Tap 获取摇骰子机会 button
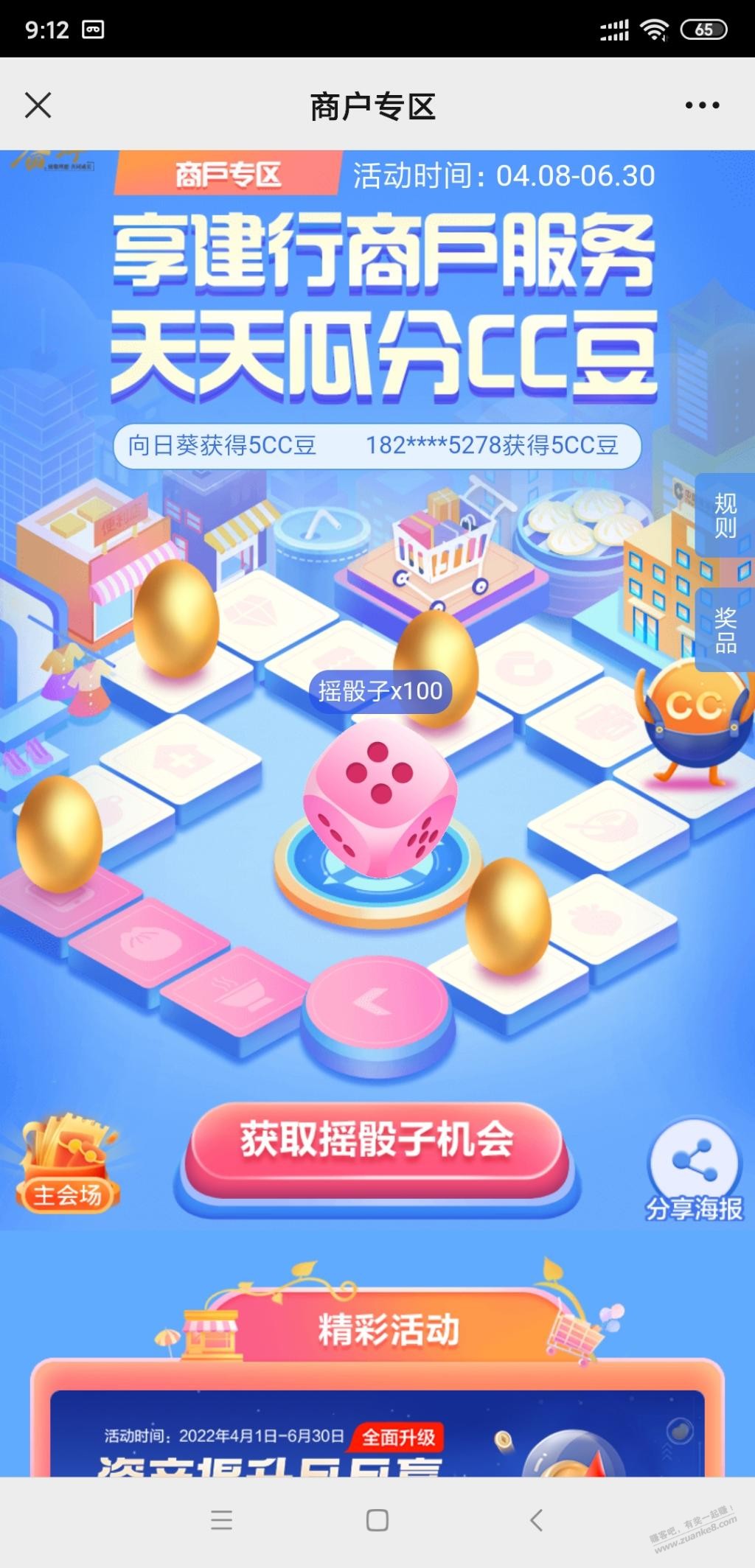This screenshot has width=755, height=1568. click(x=376, y=1141)
